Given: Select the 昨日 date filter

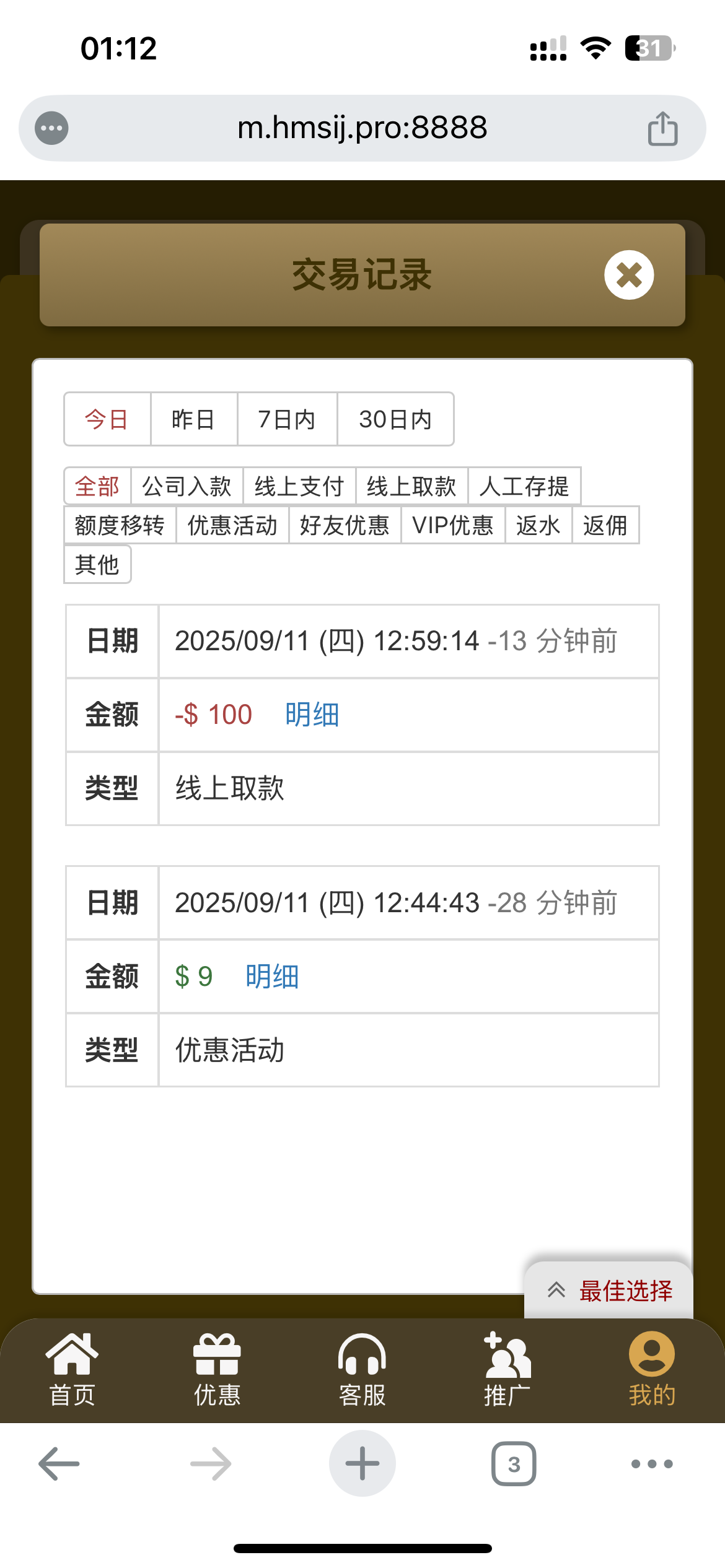Looking at the screenshot, I should (193, 419).
